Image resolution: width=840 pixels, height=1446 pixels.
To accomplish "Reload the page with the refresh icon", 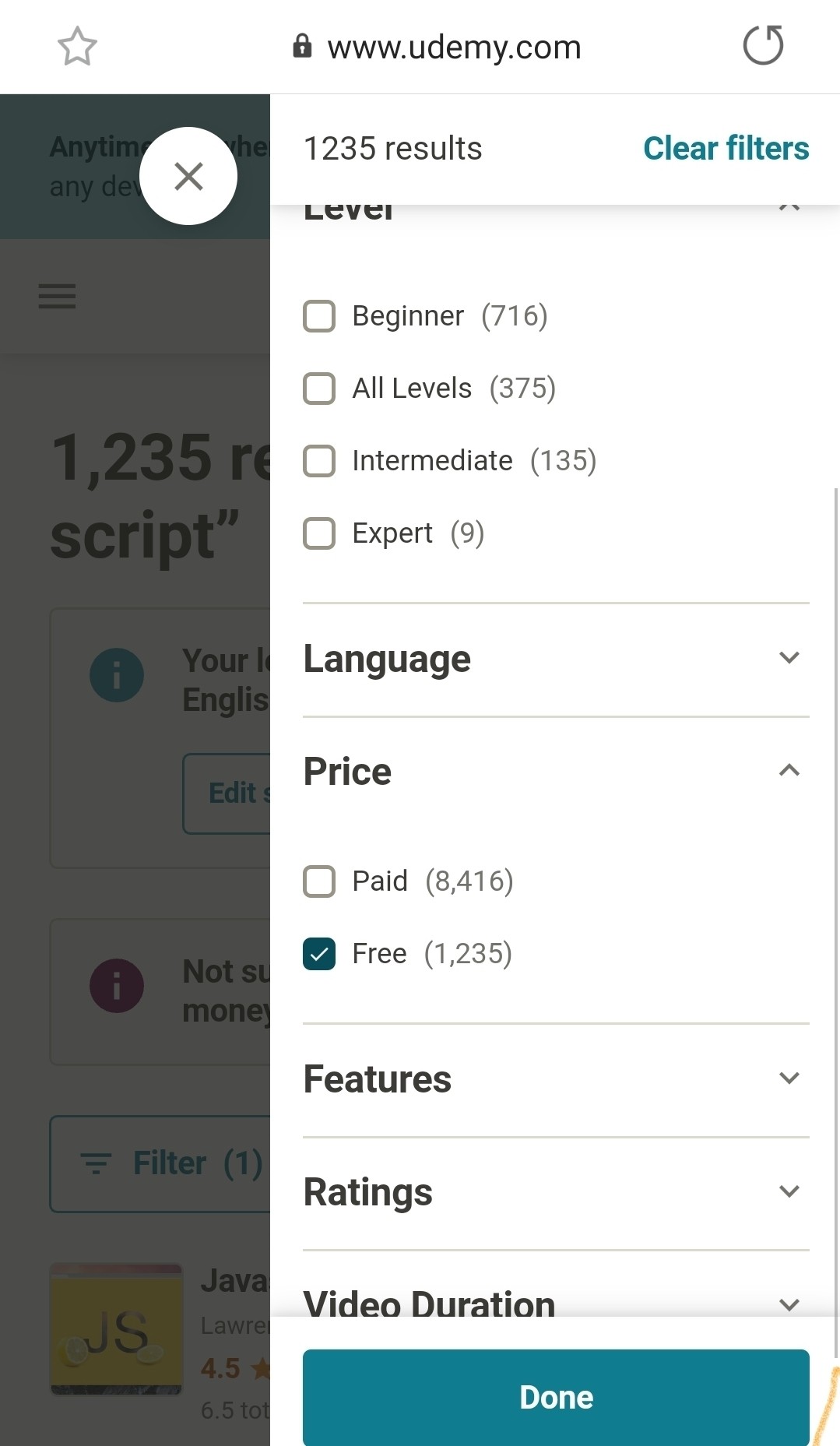I will 763,45.
